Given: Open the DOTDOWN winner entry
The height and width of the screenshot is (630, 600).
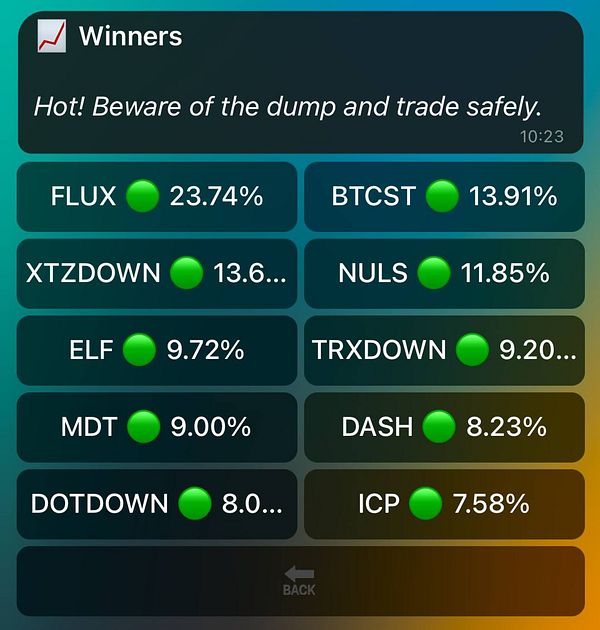Looking at the screenshot, I should click(157, 504).
